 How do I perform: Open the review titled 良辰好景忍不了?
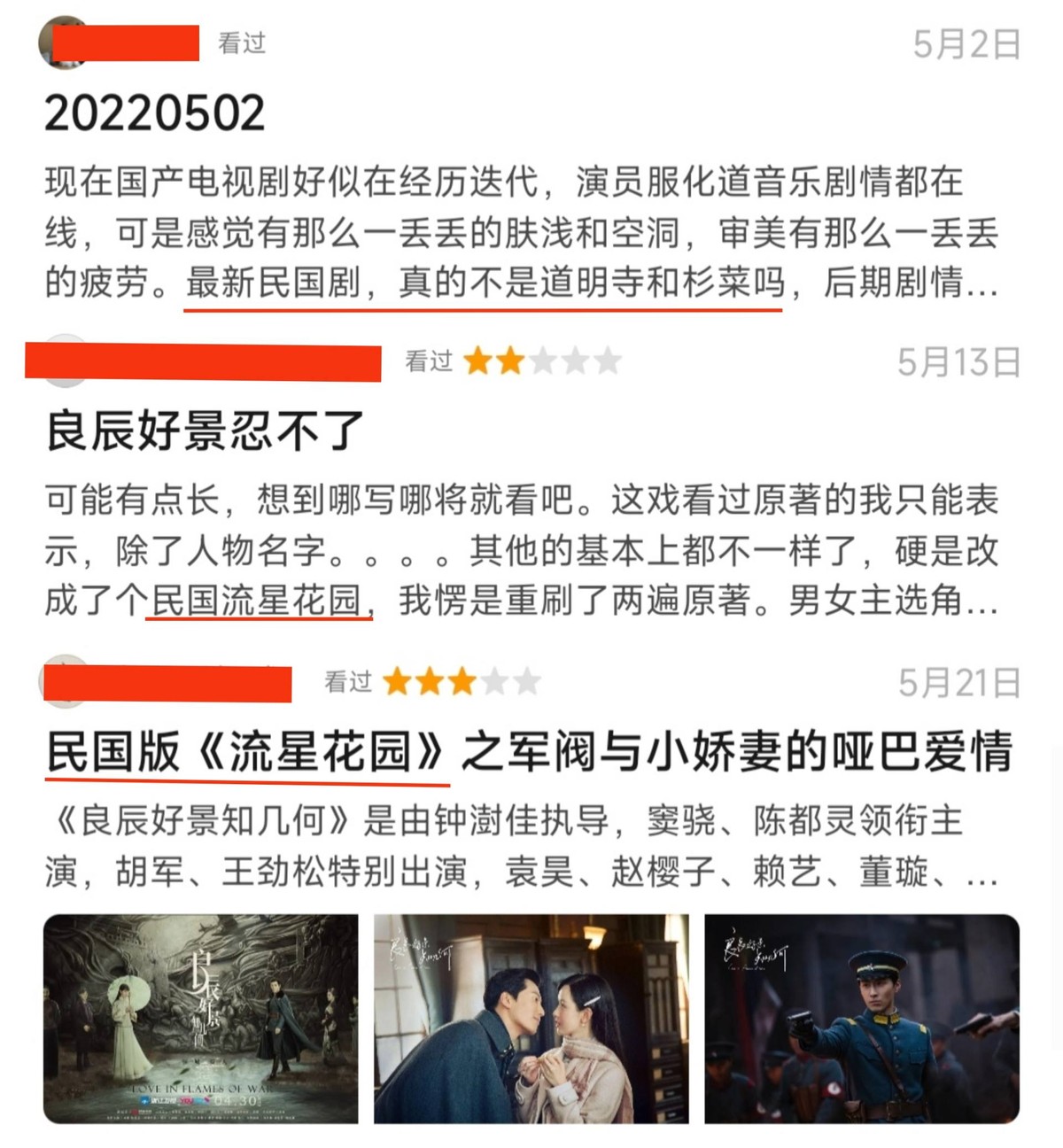click(204, 430)
